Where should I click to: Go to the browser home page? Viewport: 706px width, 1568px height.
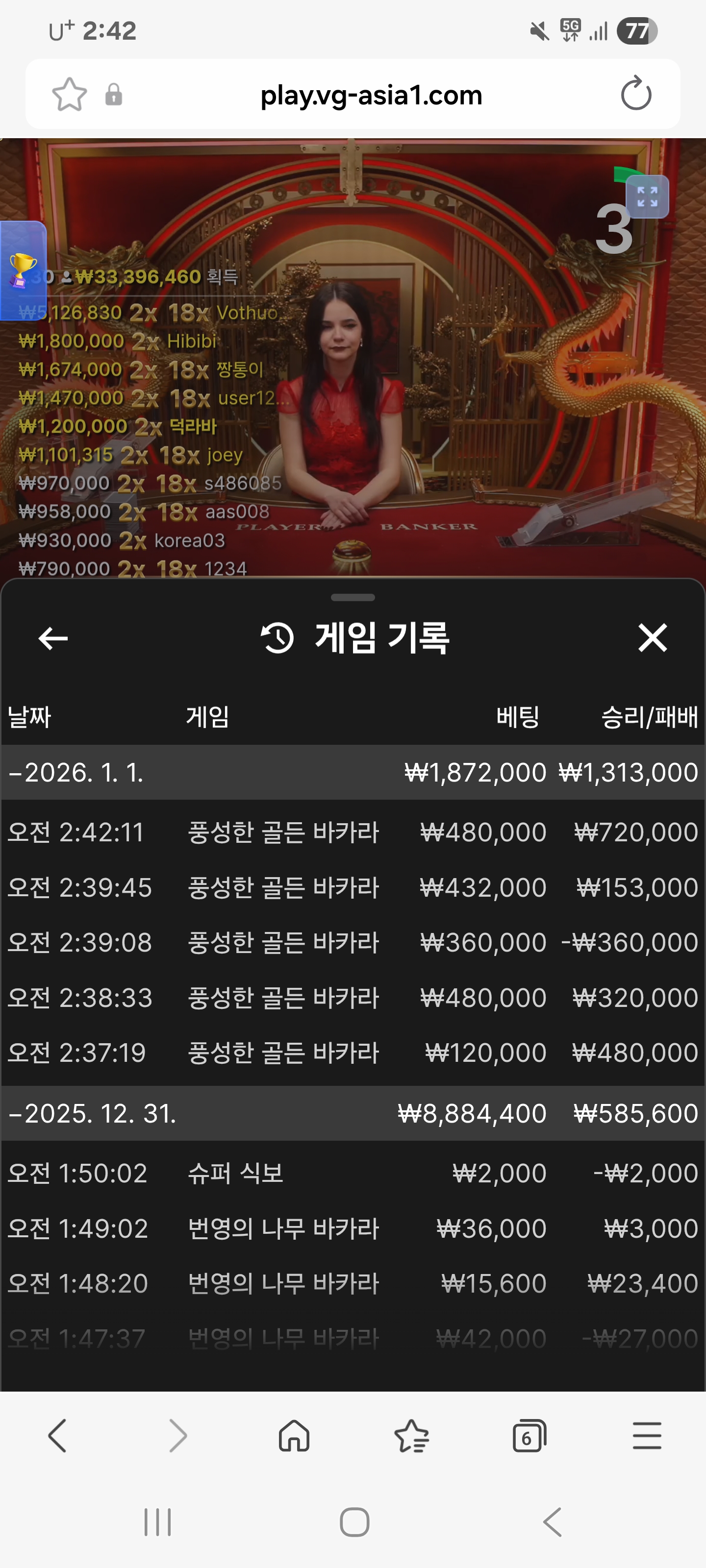294,1437
